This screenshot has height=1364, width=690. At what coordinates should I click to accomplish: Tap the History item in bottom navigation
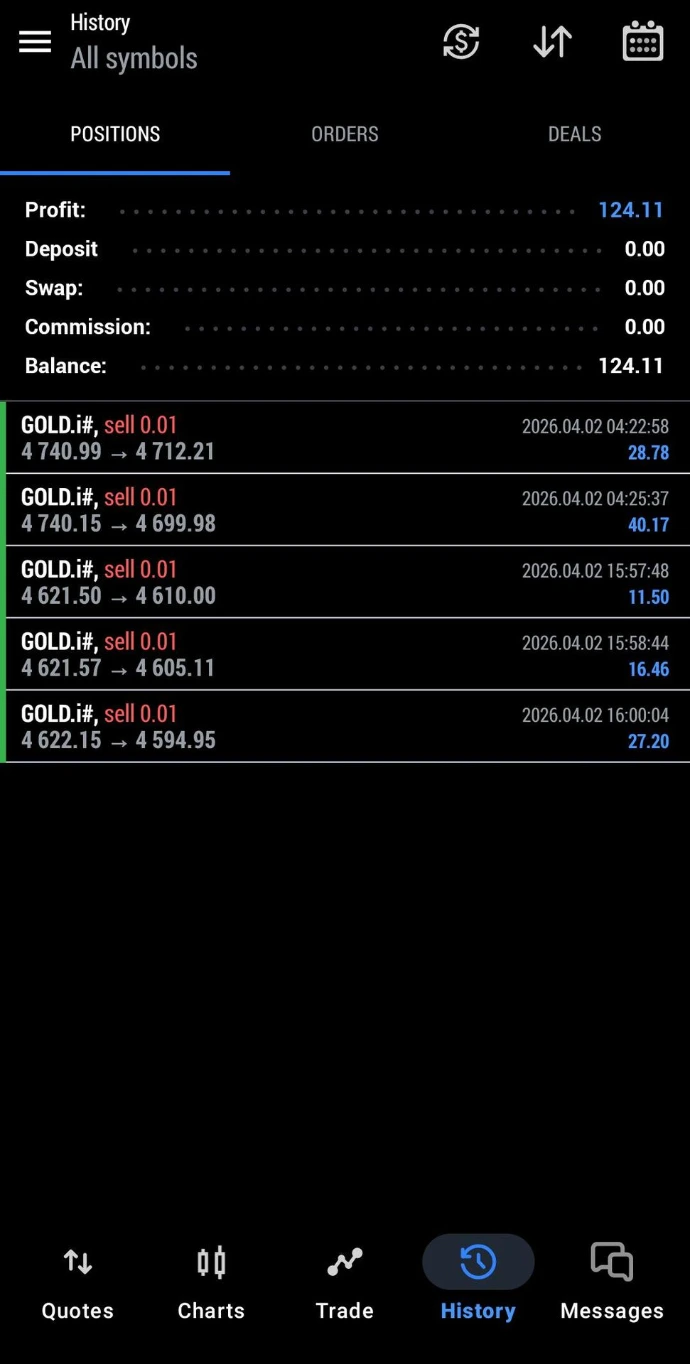(x=478, y=1284)
